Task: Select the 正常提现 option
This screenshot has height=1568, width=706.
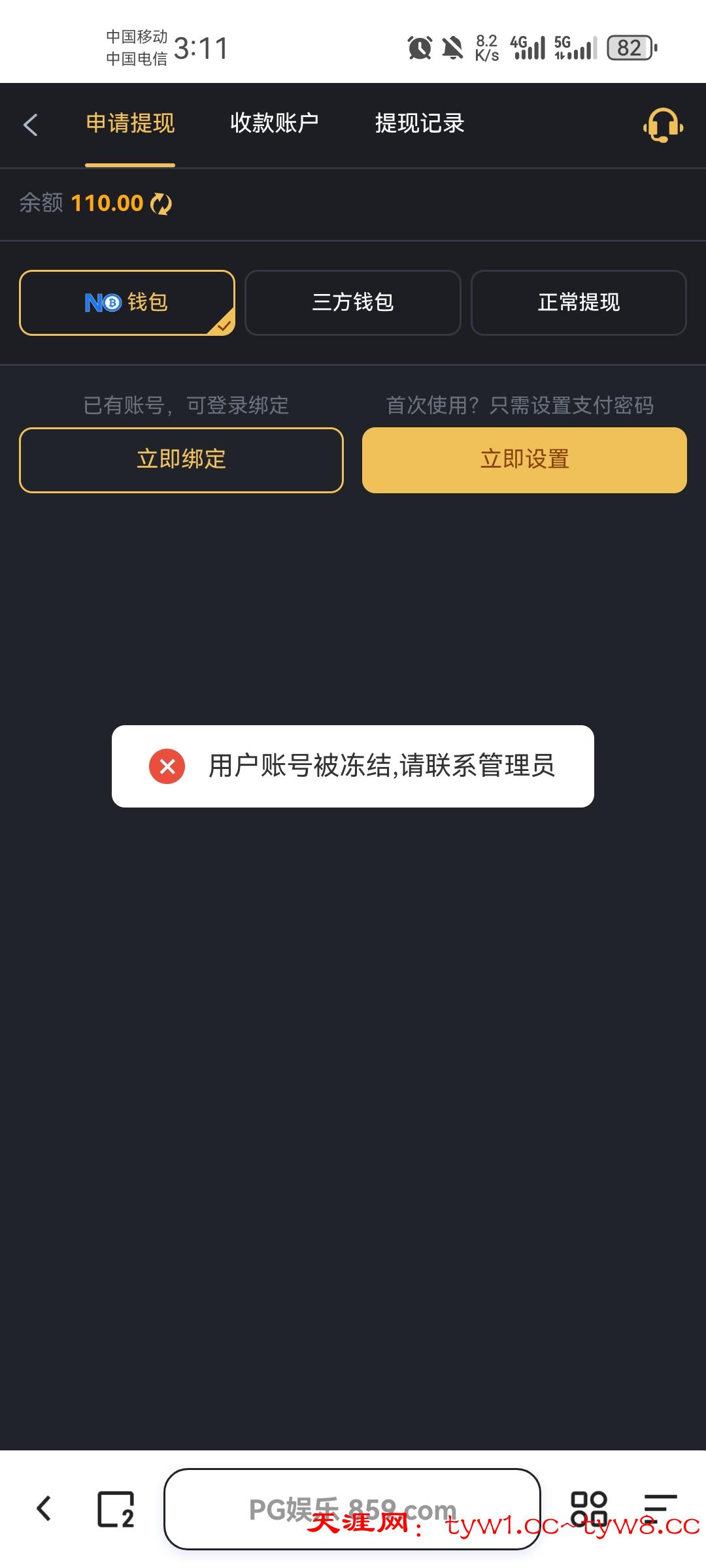Action: click(x=578, y=302)
